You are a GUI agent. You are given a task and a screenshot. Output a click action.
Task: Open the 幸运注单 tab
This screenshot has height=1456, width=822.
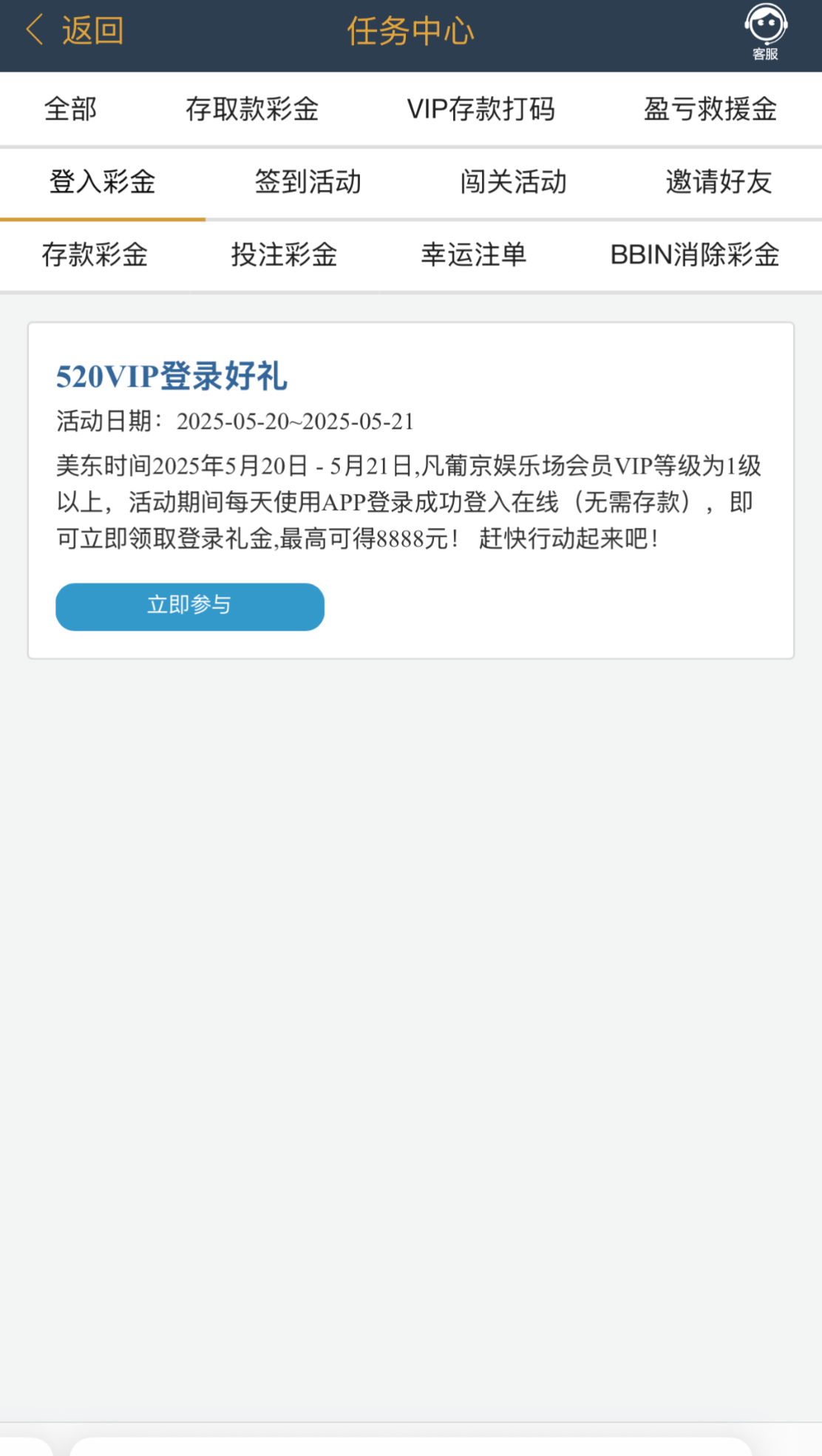click(x=474, y=255)
